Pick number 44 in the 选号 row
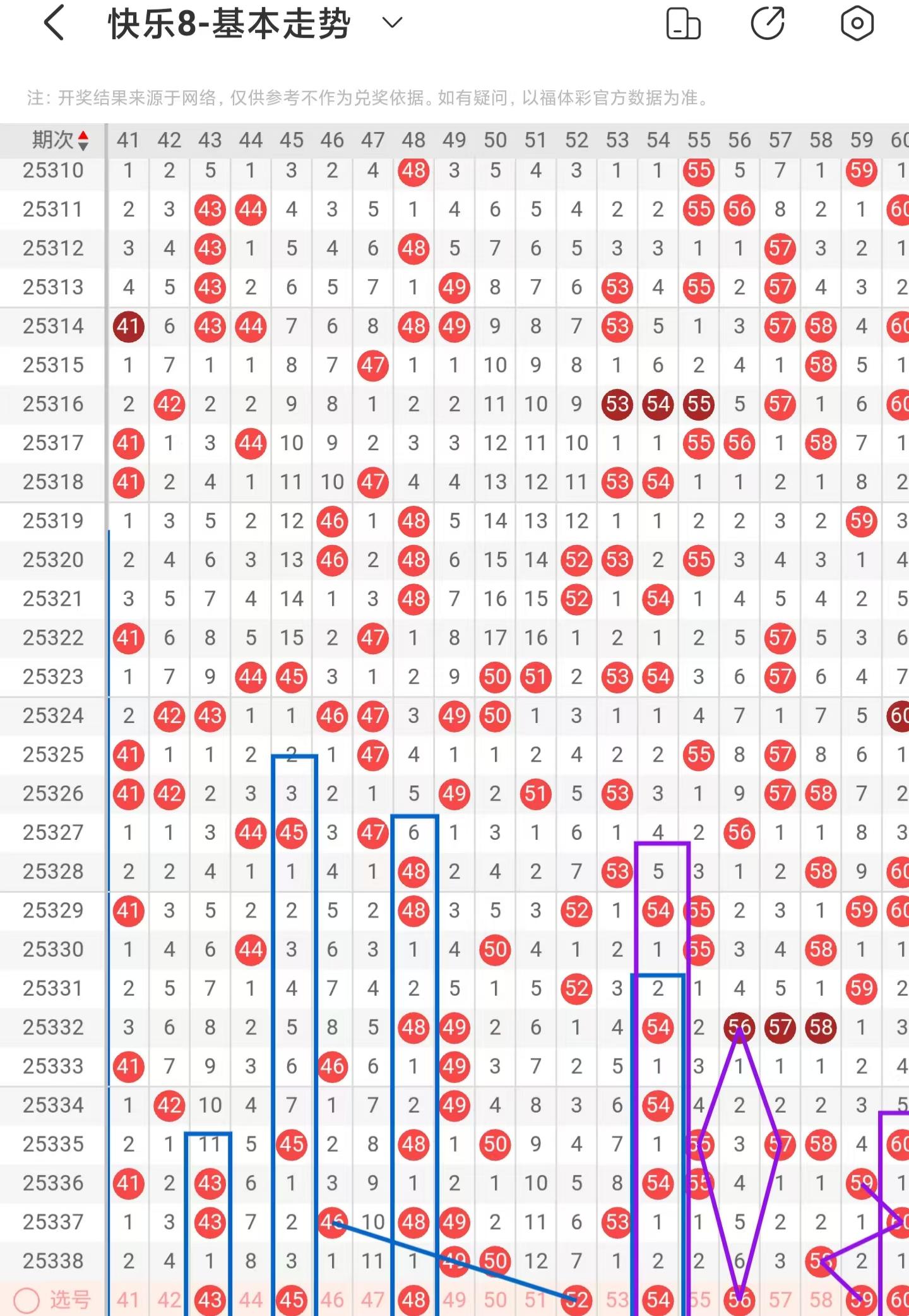Viewport: 909px width, 1316px height. tap(251, 1300)
